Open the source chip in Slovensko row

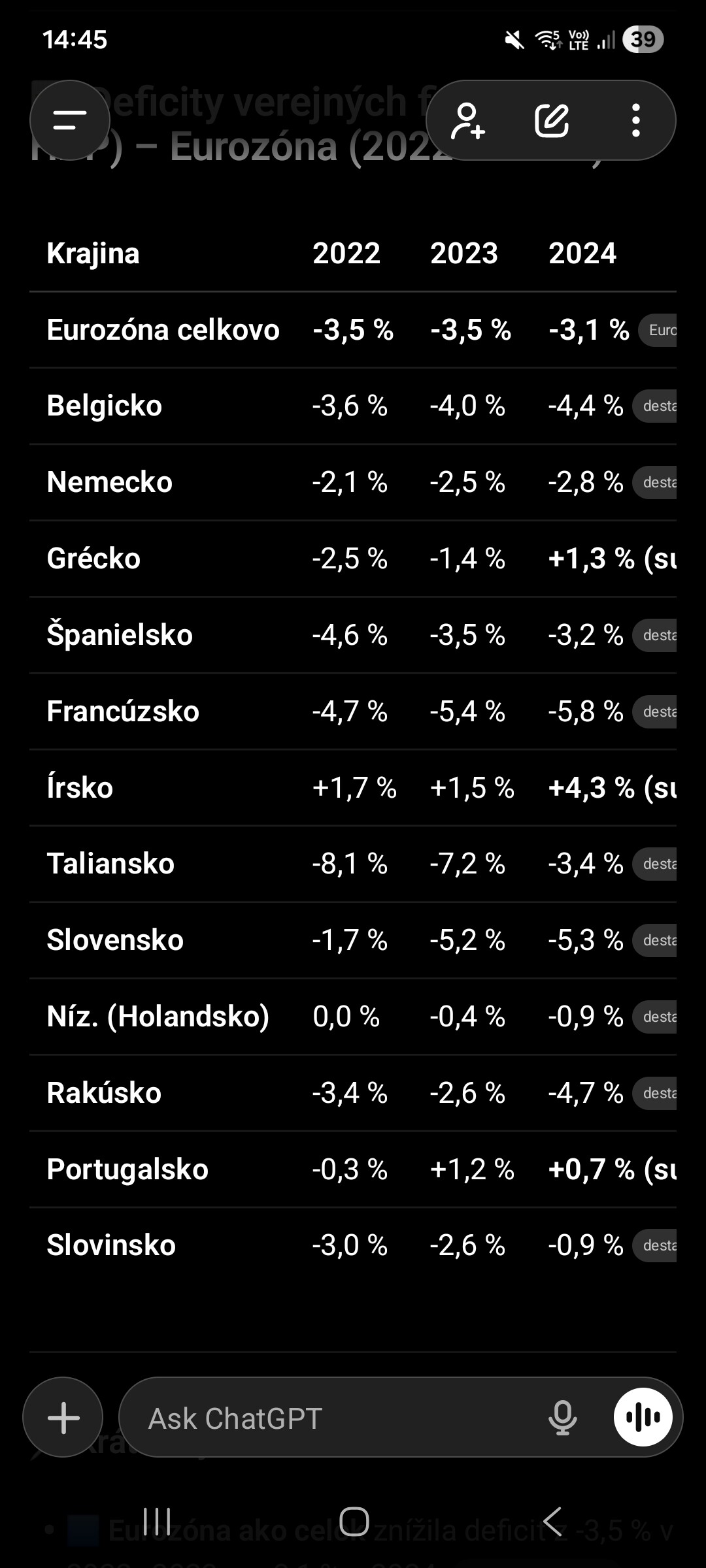click(x=656, y=940)
